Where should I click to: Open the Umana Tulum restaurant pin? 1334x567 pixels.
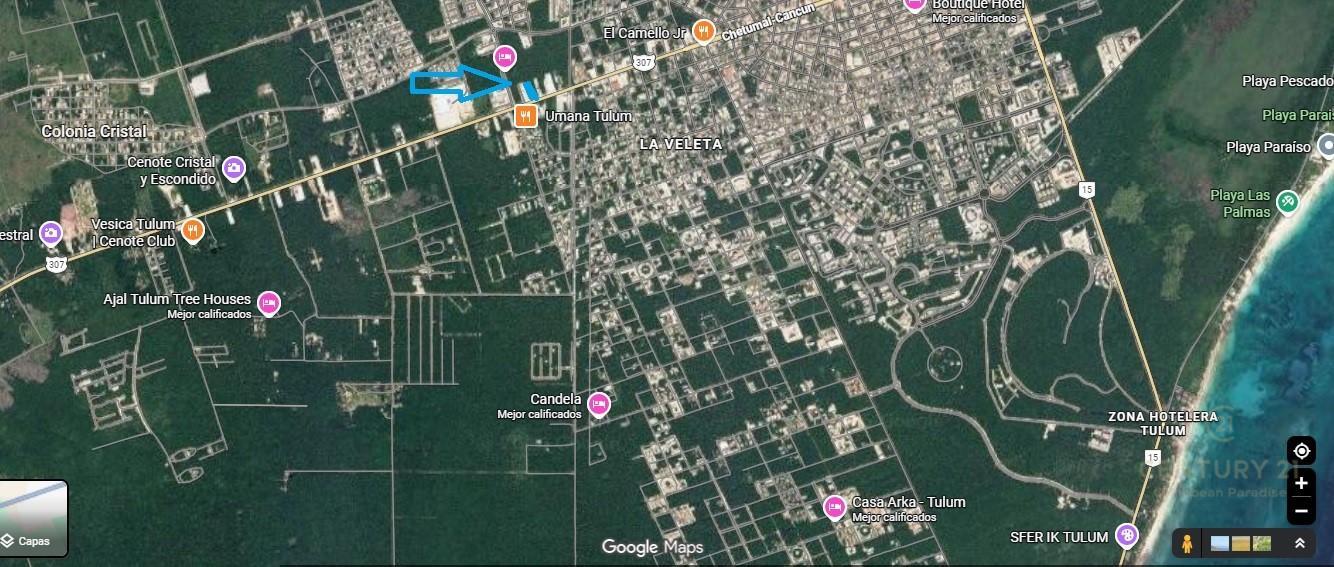coord(526,116)
